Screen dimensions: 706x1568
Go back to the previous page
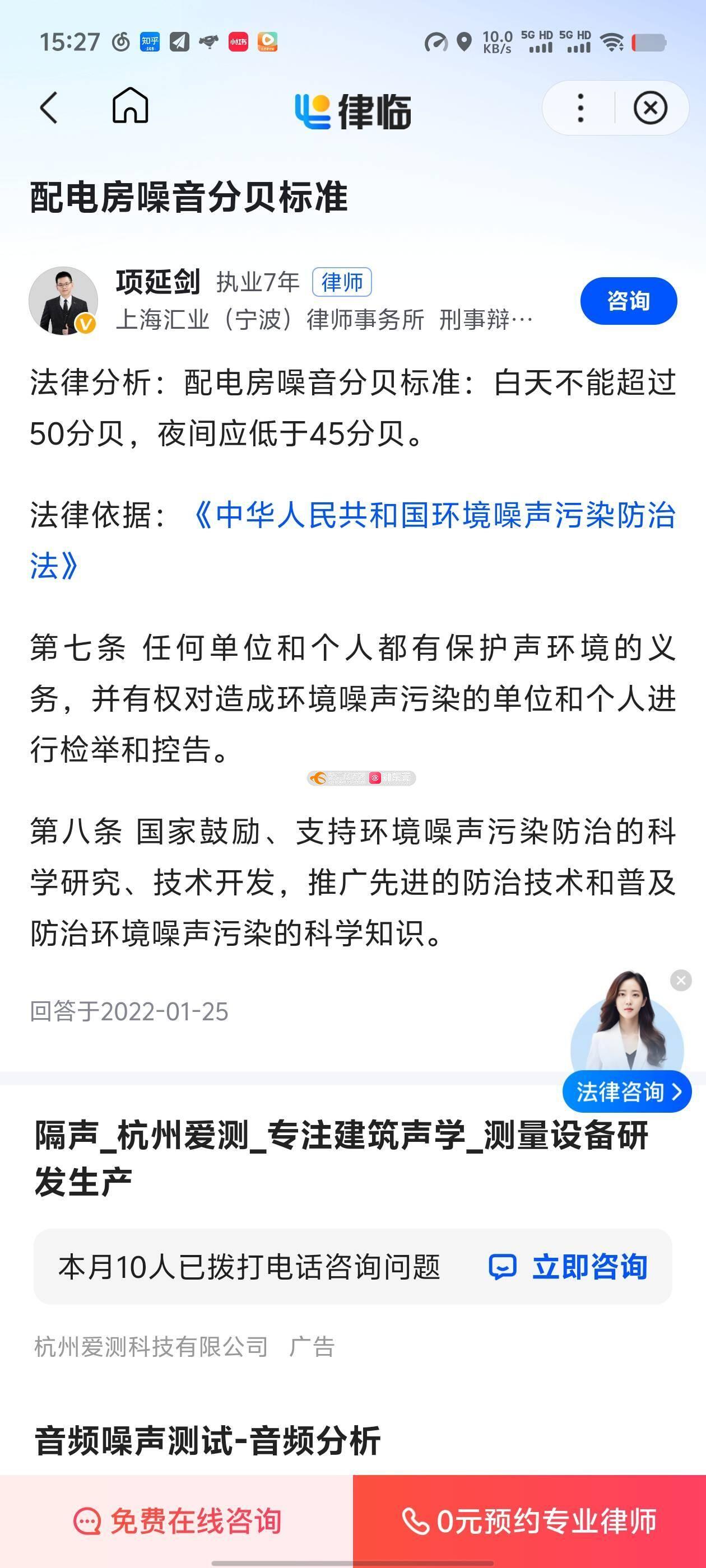click(49, 108)
